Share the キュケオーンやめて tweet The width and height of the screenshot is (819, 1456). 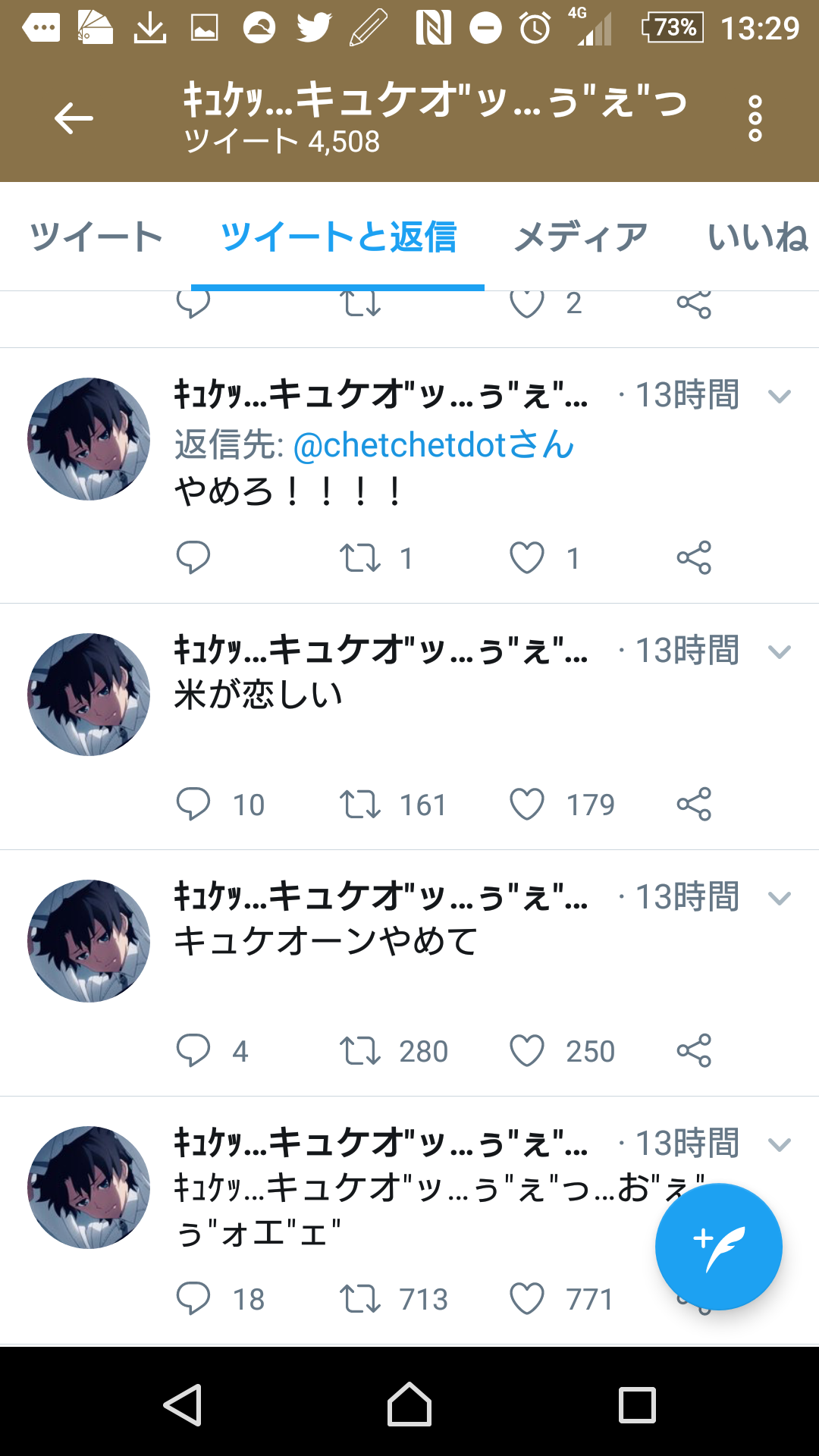coord(694,1051)
